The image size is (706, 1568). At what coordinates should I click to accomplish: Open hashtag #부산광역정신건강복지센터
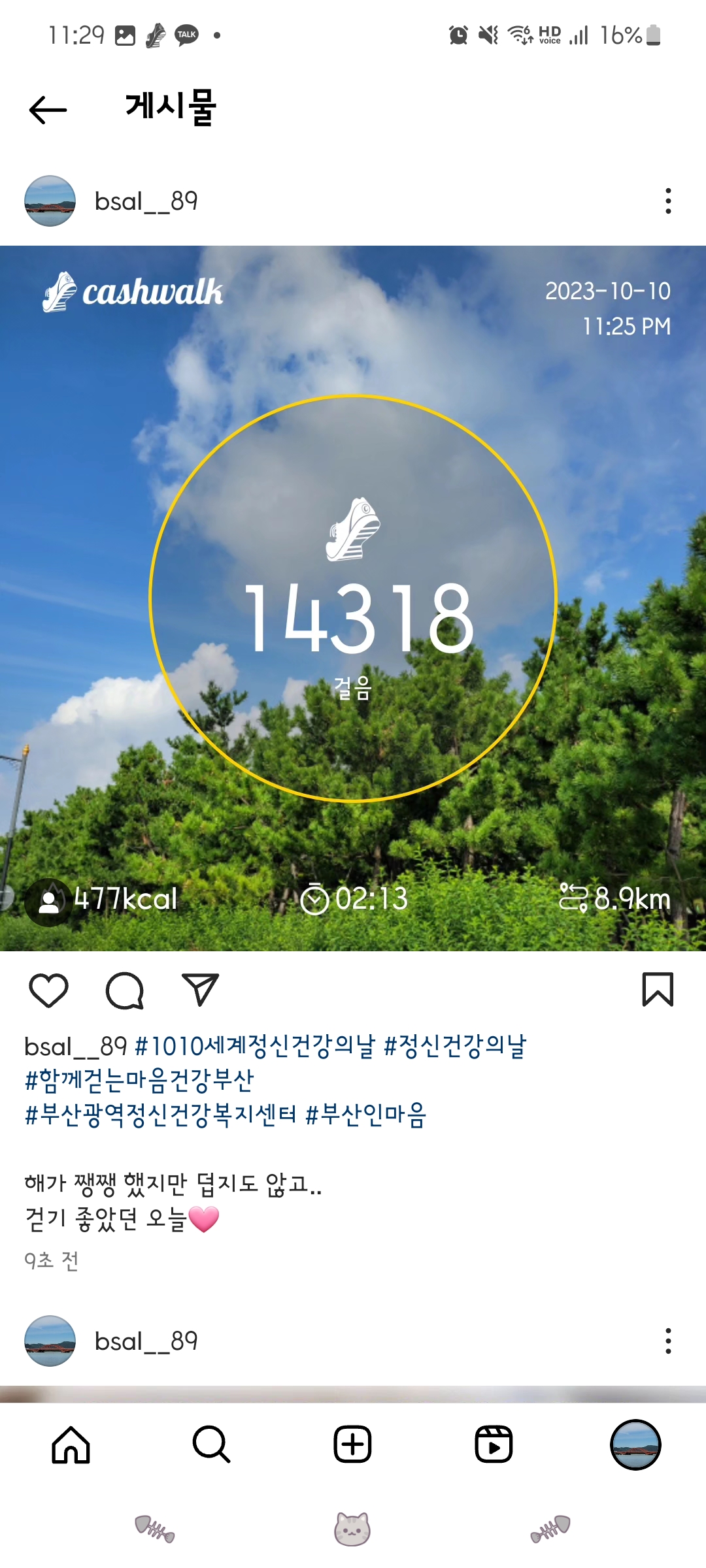click(161, 1115)
